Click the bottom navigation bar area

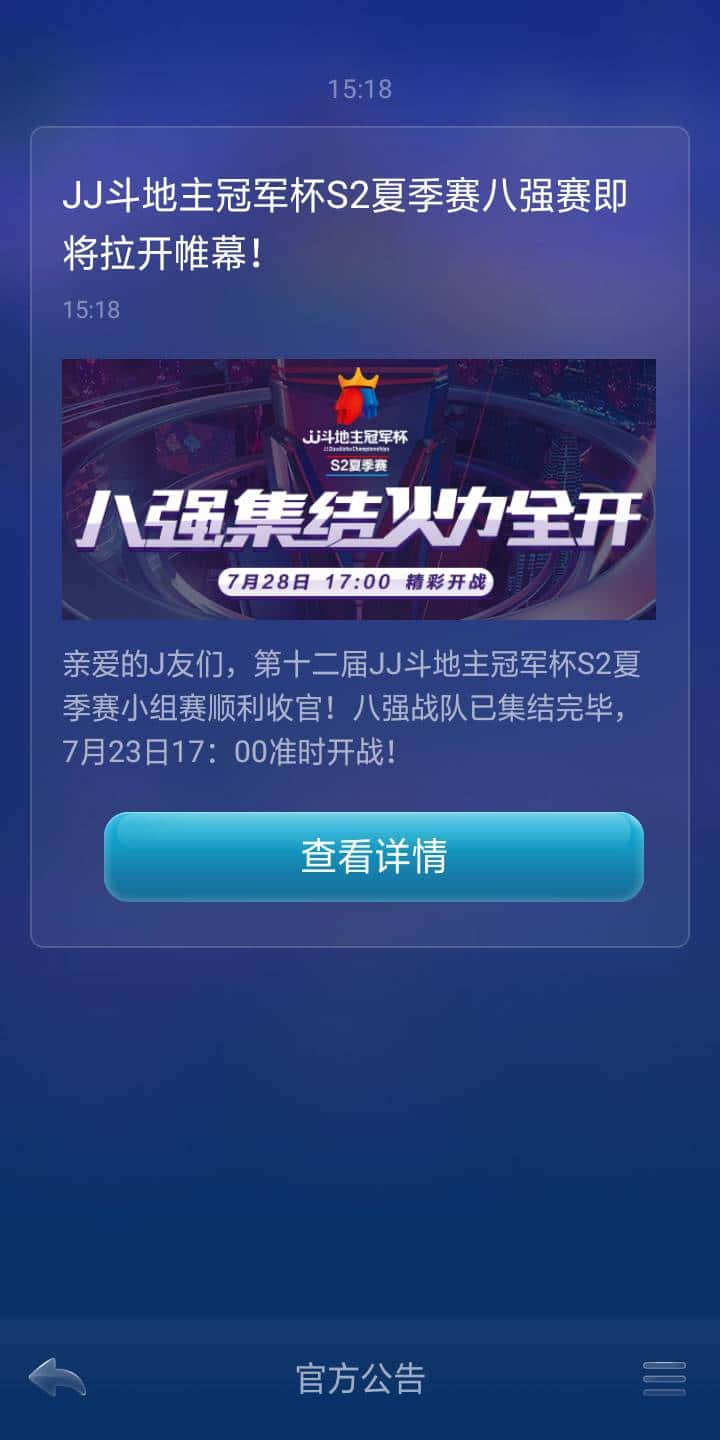tap(358, 1378)
